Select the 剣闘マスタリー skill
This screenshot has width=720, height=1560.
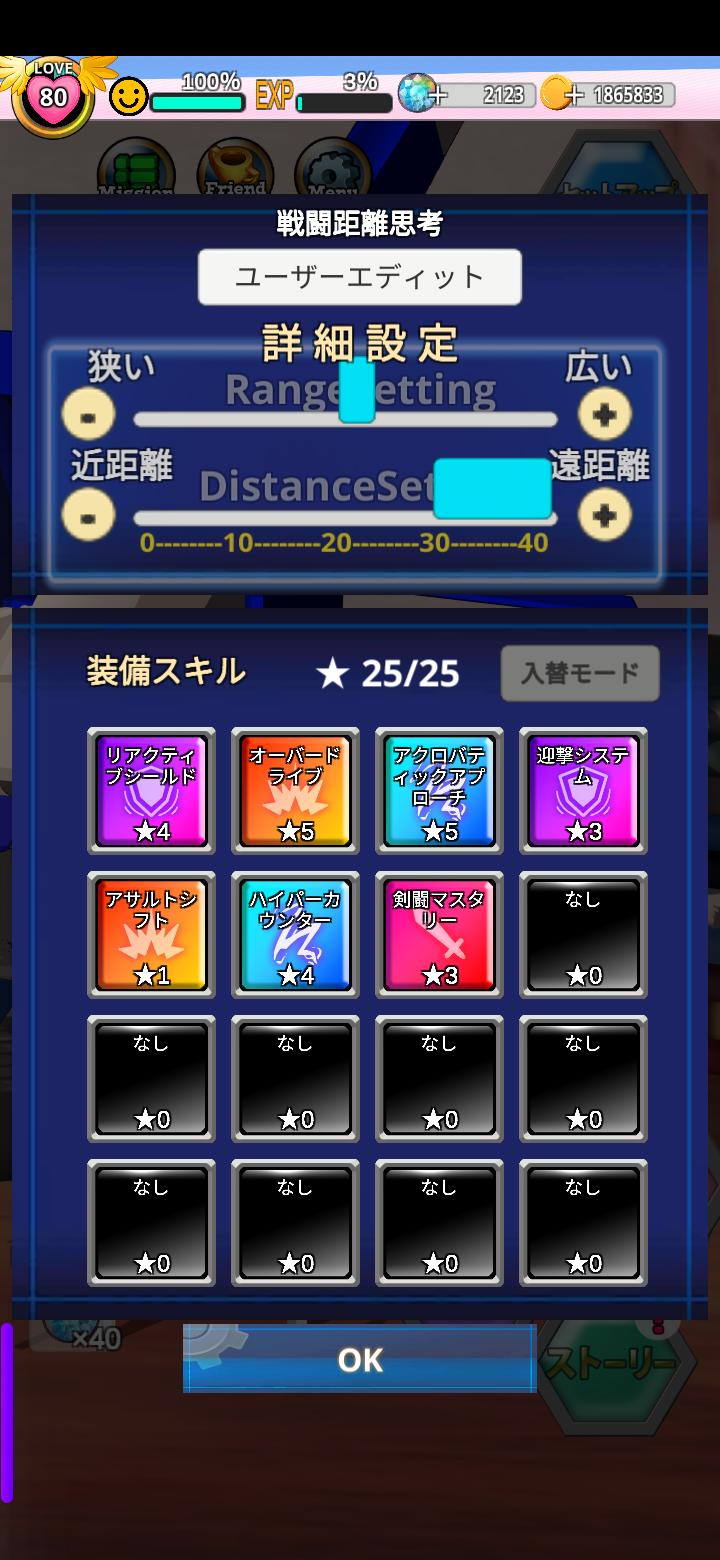pos(439,935)
